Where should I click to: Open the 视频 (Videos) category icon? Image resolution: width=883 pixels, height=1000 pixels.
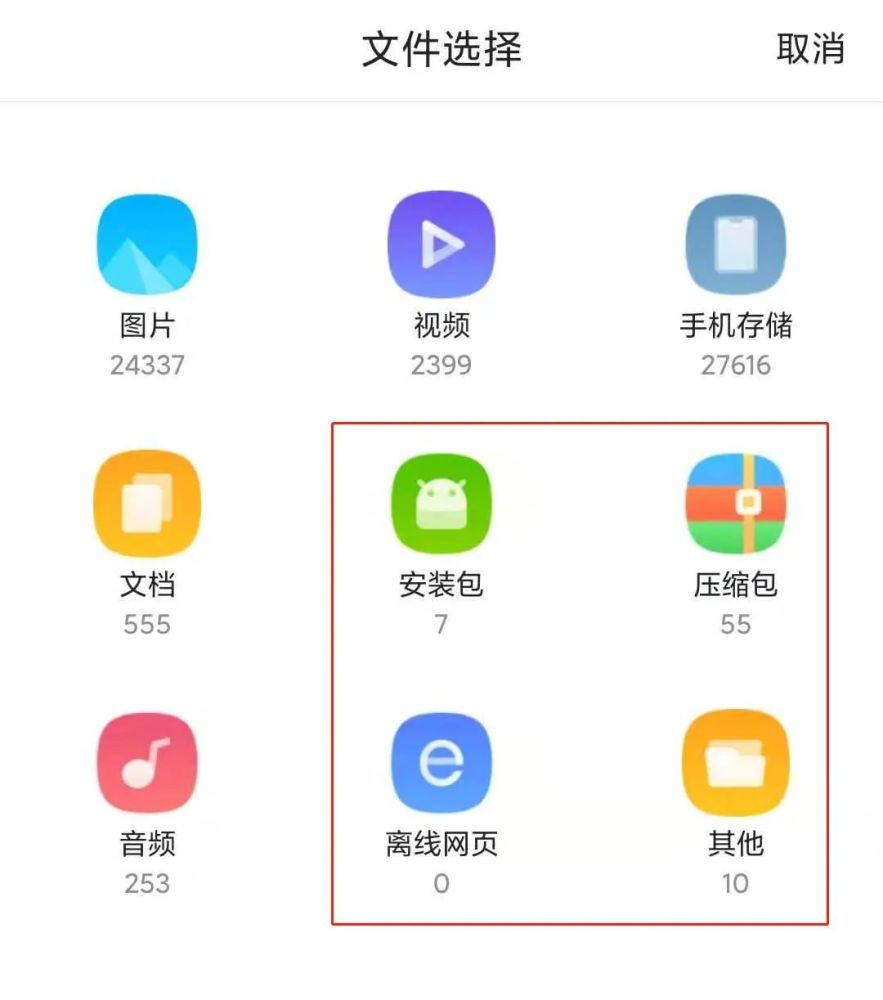click(441, 243)
